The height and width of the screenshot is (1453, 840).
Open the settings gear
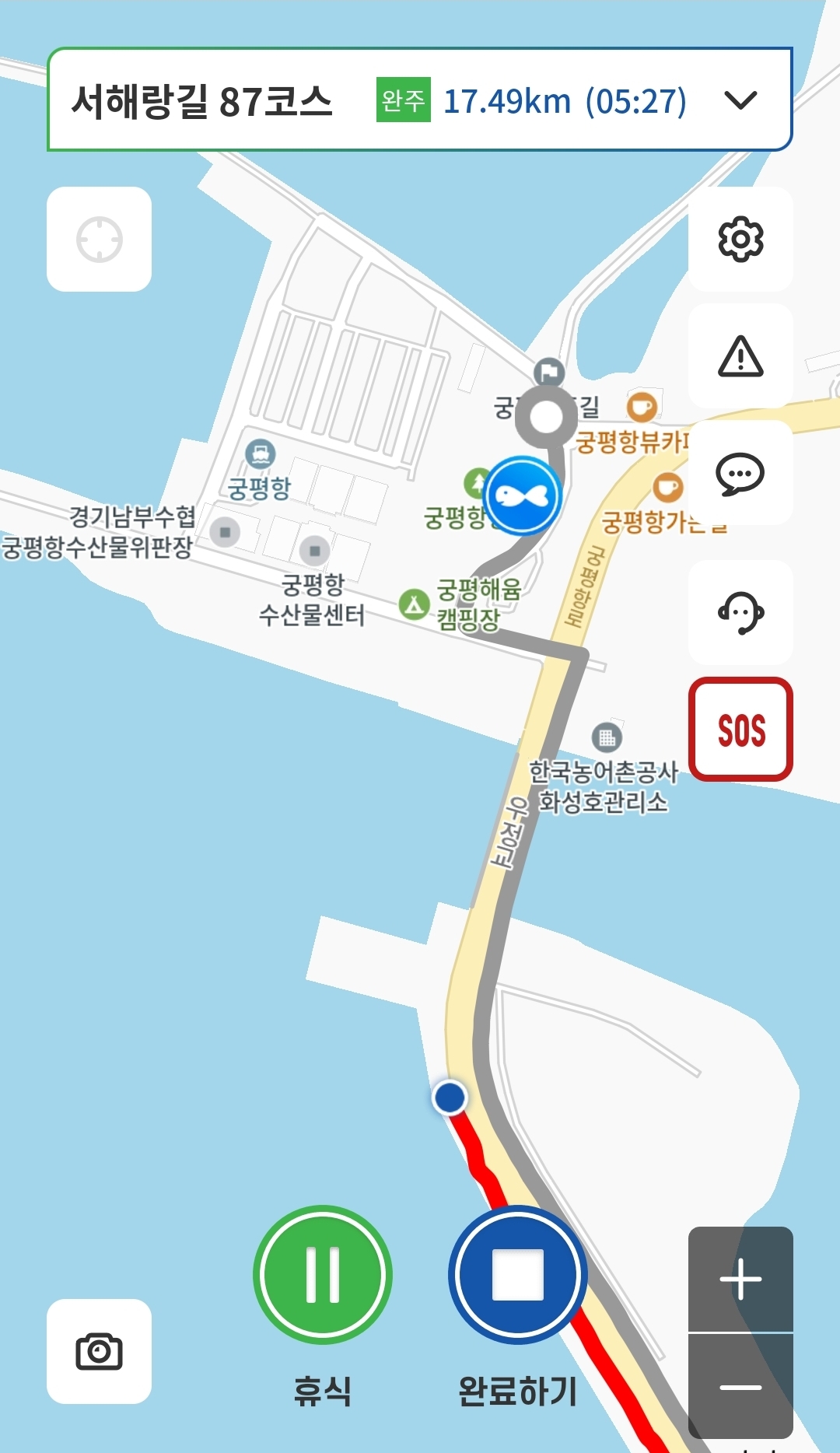click(740, 239)
